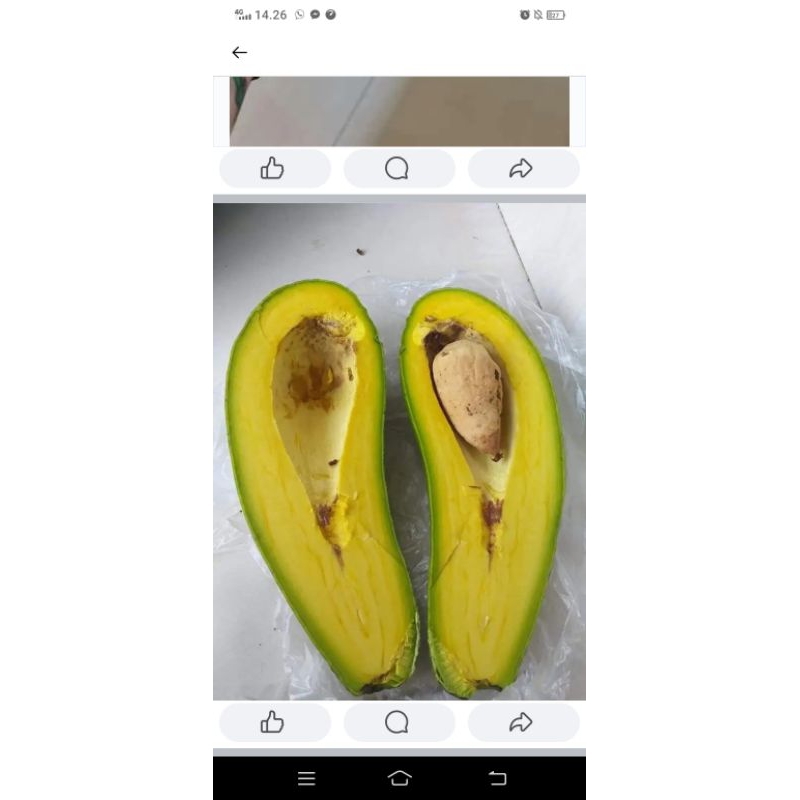Share the cut avocado photo
The height and width of the screenshot is (800, 800).
(522, 722)
